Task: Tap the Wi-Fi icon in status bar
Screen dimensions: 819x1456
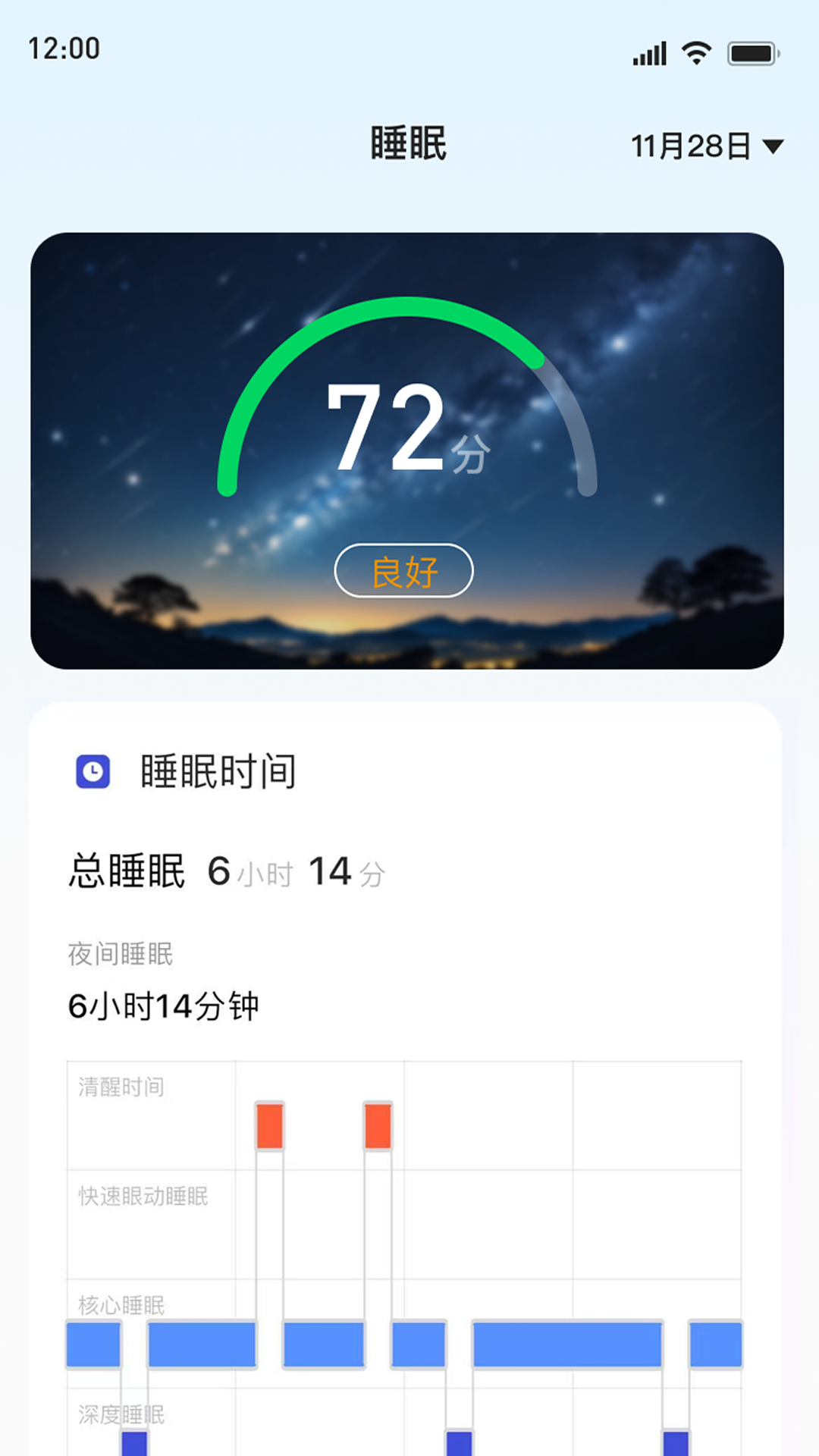Action: 695,52
